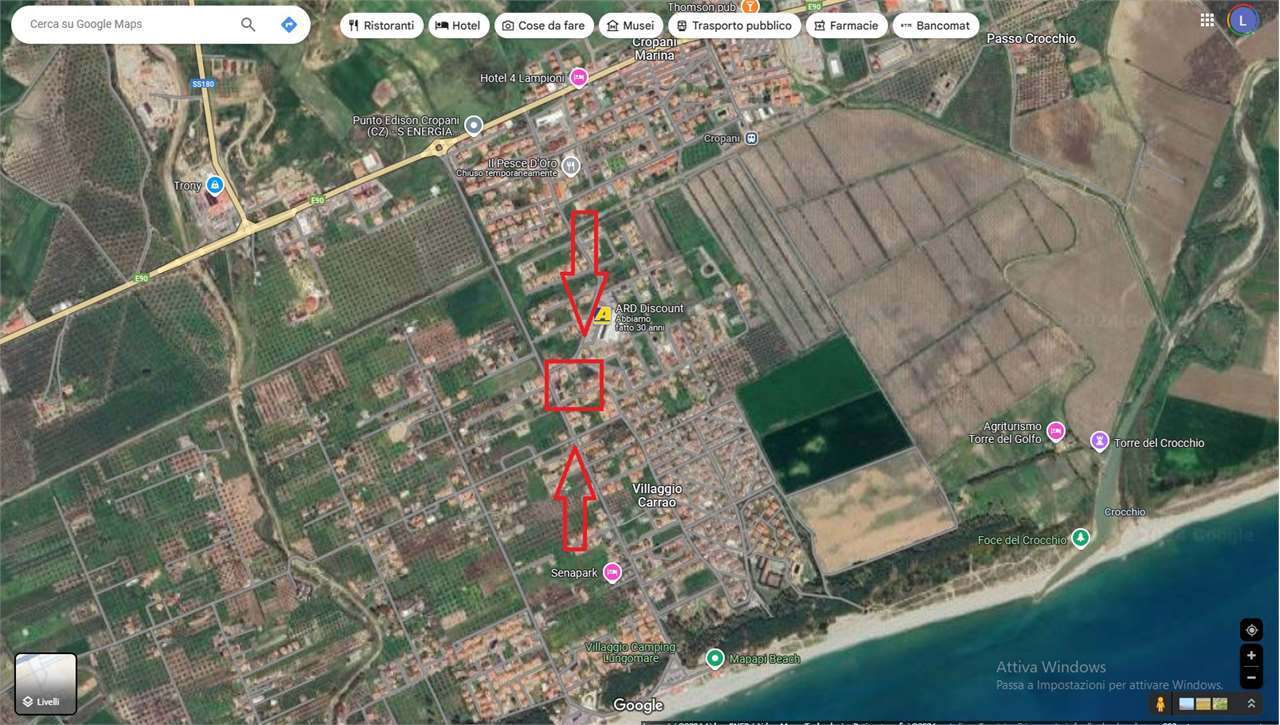Viewport: 1280px width, 725px height.
Task: Tap the Musei chip
Action: tap(630, 26)
